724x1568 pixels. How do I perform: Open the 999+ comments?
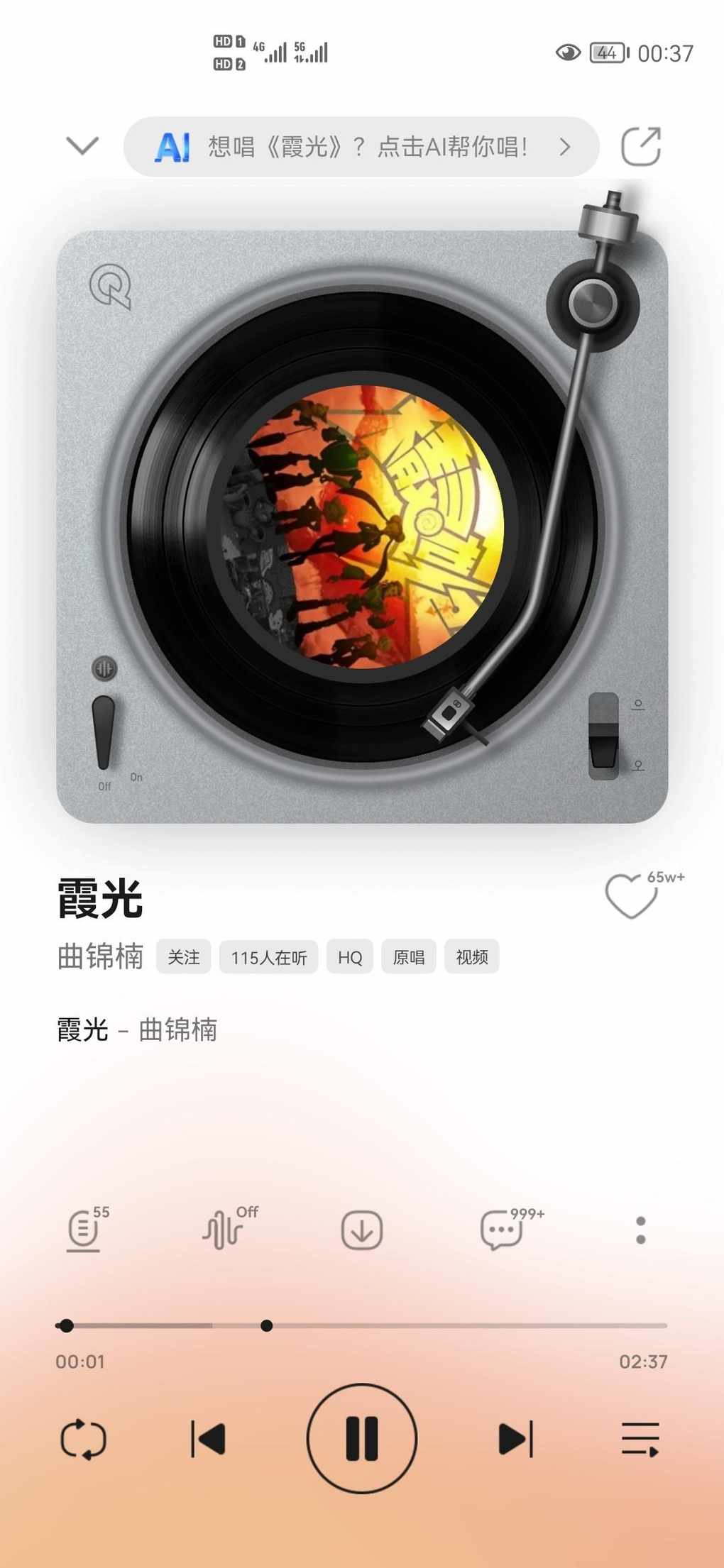(x=502, y=1230)
